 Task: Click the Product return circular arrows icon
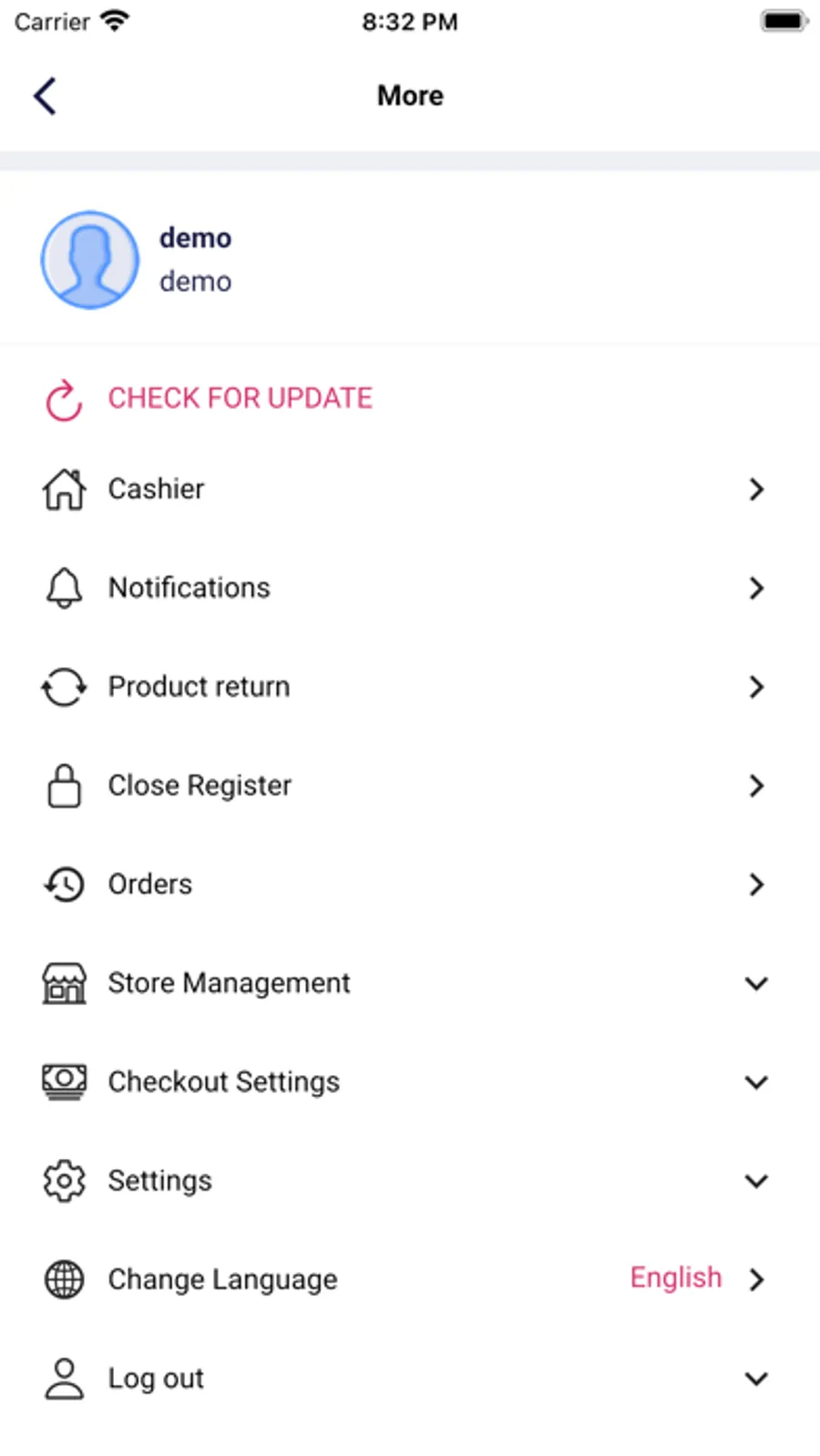click(x=64, y=687)
